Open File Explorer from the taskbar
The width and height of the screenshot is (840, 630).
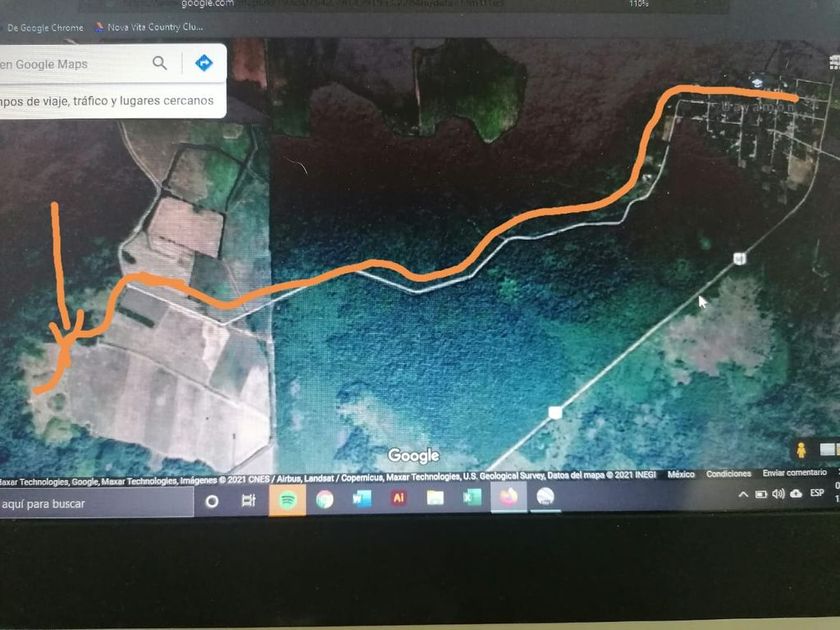coord(435,498)
